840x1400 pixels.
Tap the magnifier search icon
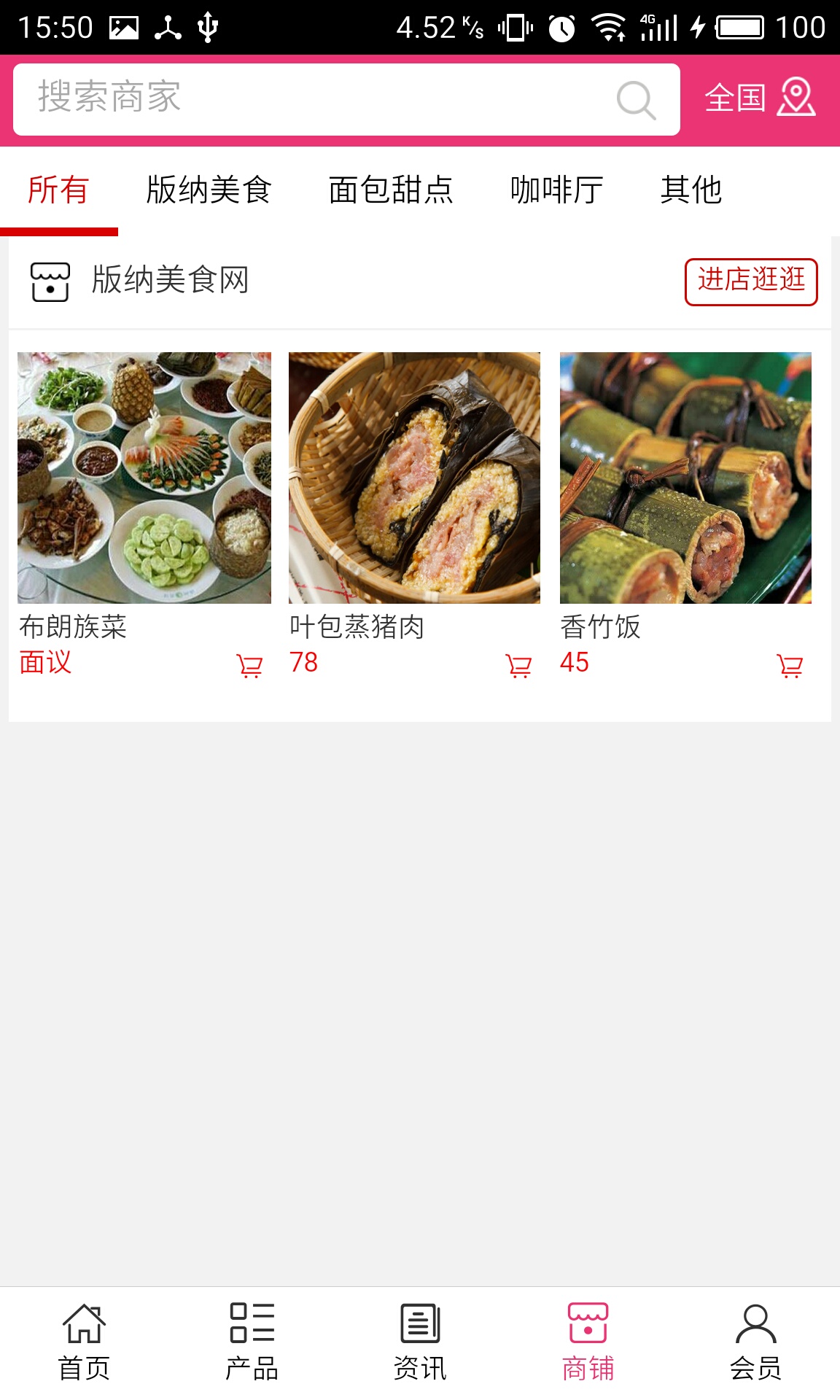click(636, 99)
